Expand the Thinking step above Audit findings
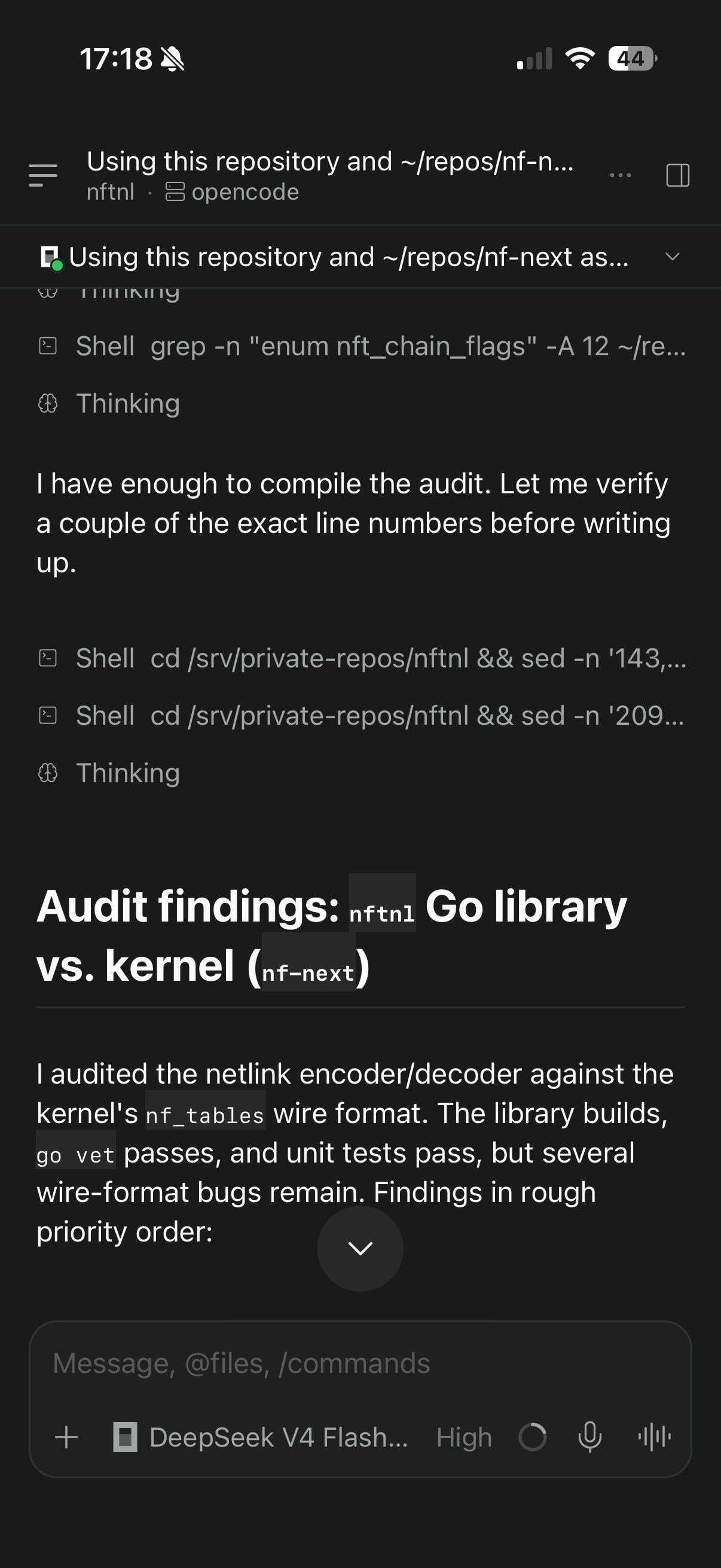Screen dimensions: 721x1568 [x=109, y=773]
